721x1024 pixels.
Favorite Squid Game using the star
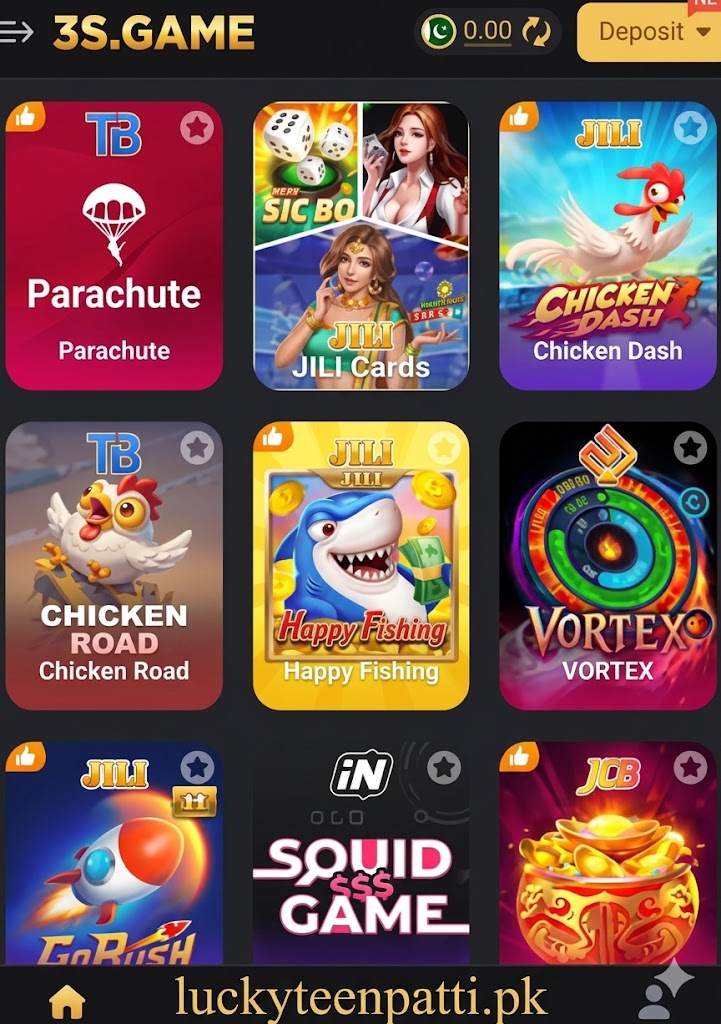point(444,767)
